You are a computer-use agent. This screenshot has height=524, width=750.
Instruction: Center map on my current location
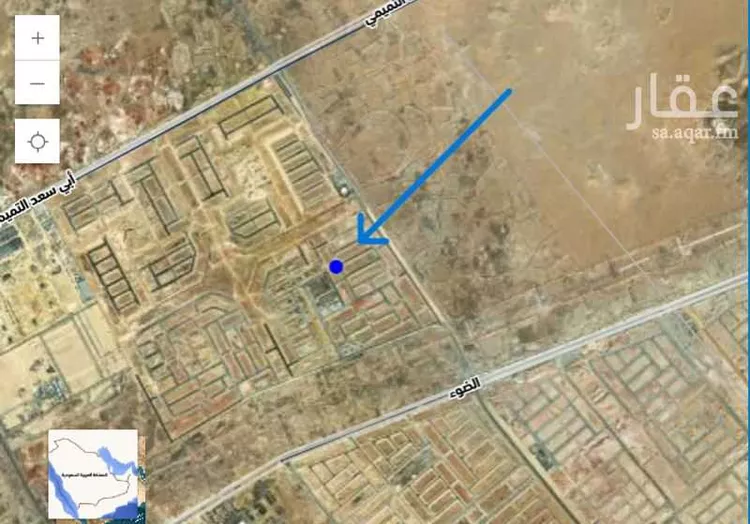click(38, 141)
